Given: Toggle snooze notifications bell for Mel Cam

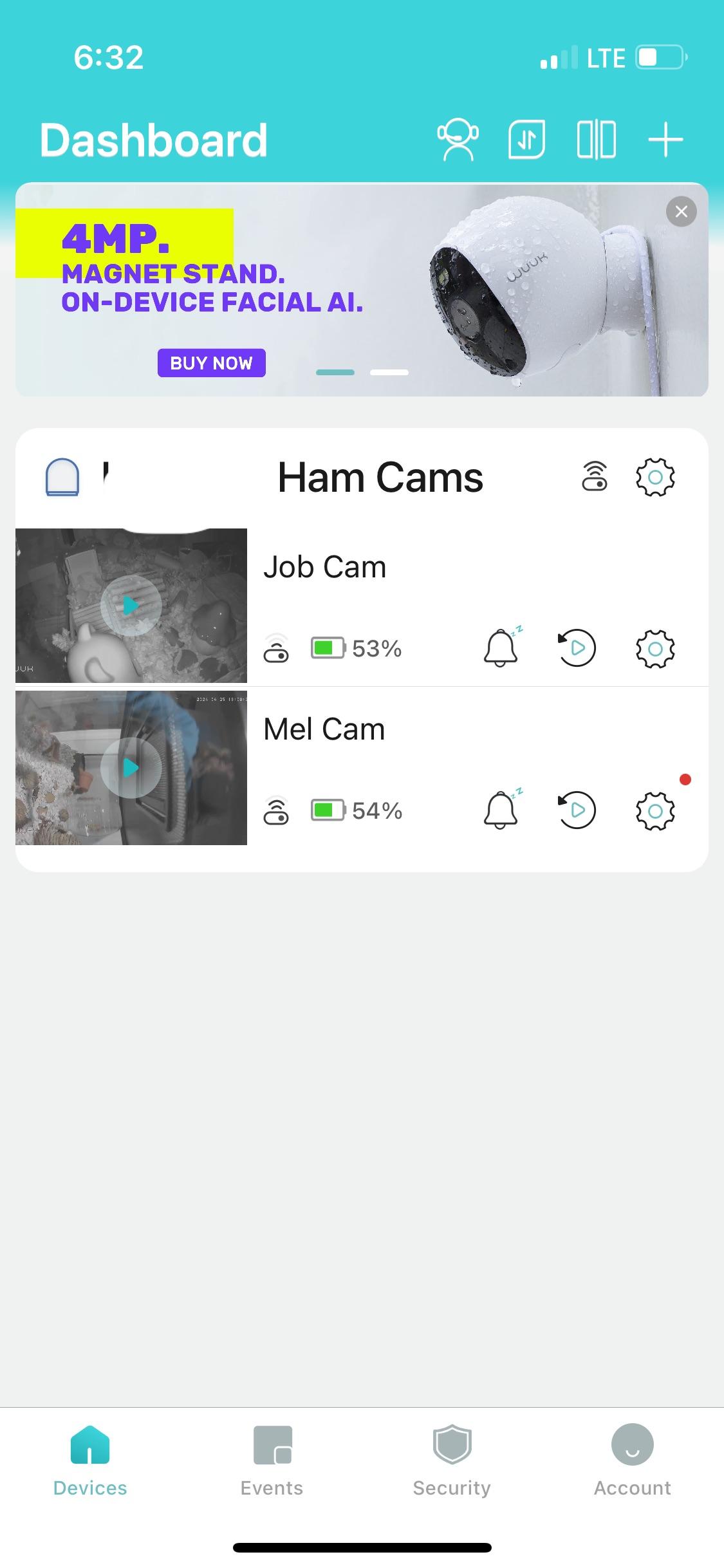Looking at the screenshot, I should tap(501, 810).
